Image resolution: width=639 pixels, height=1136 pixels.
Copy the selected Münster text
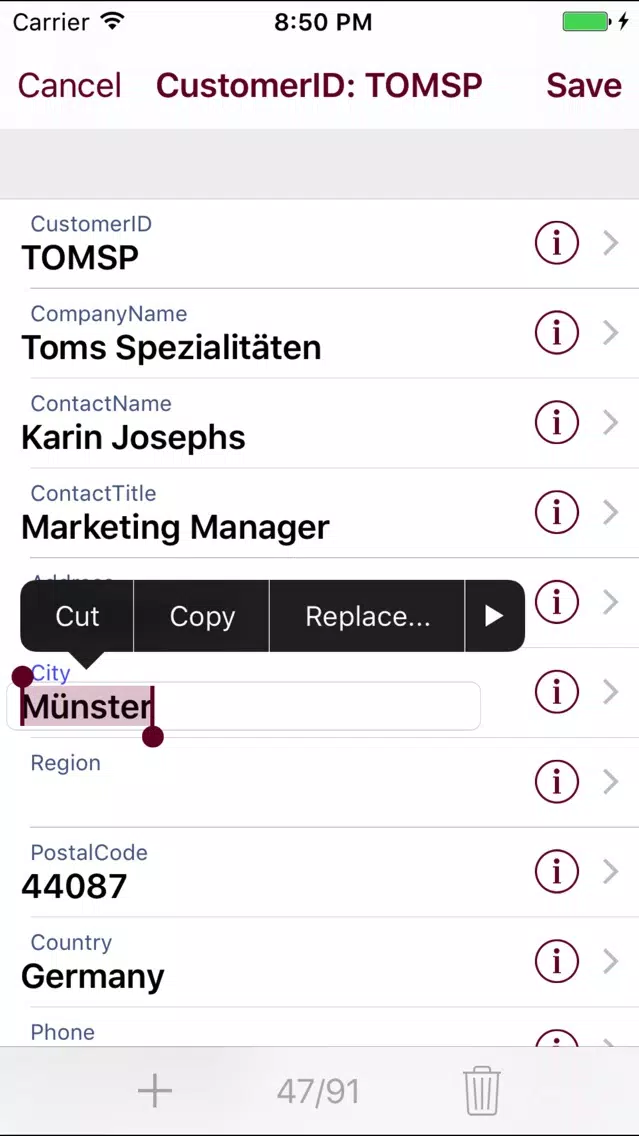pyautogui.click(x=202, y=617)
